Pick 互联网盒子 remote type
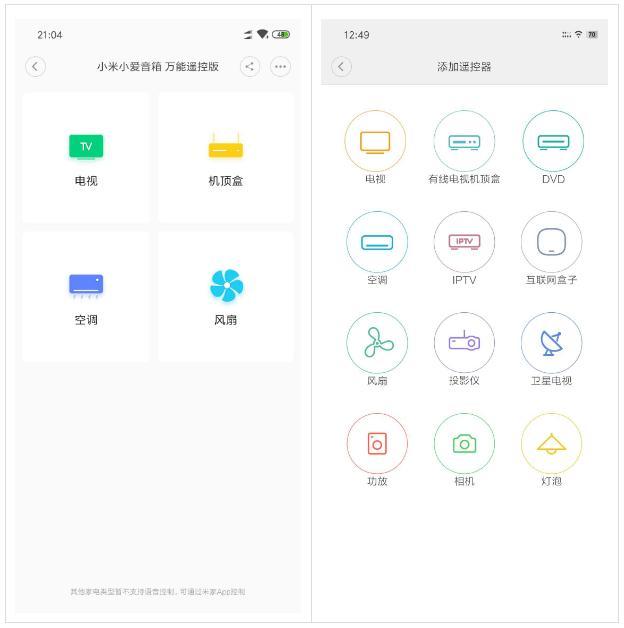 coord(552,242)
